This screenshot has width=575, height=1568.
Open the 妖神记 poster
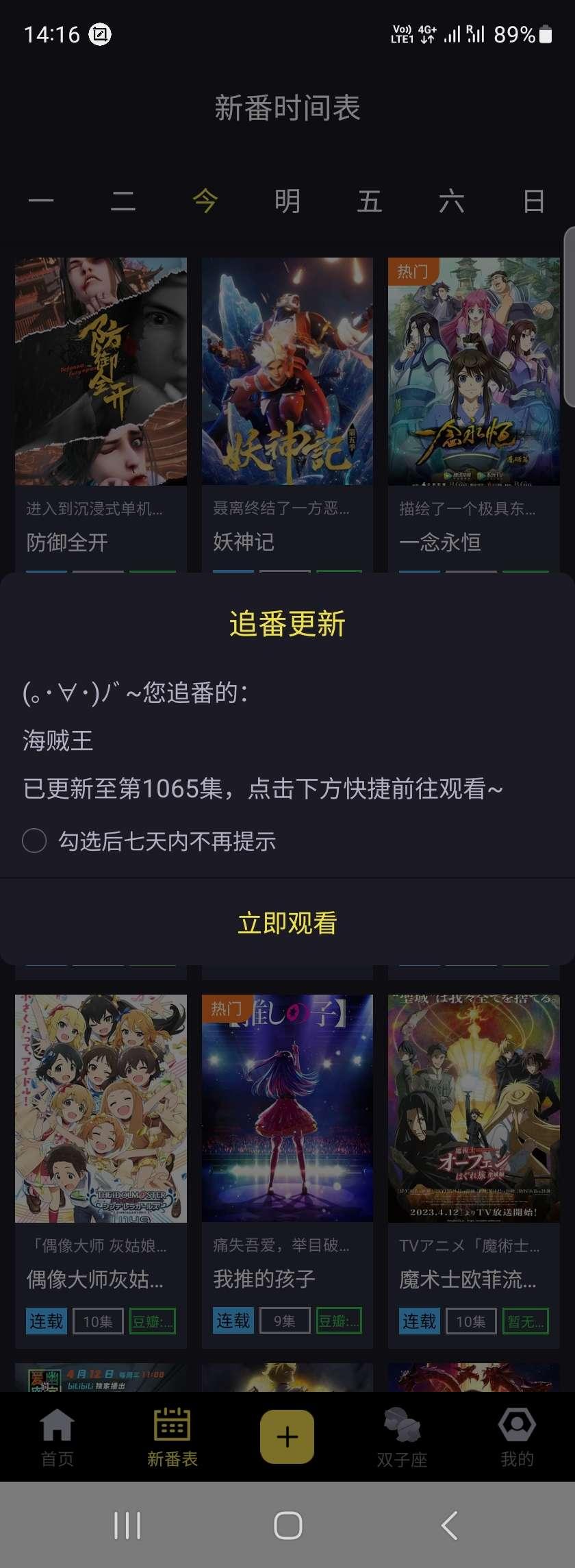[x=287, y=370]
